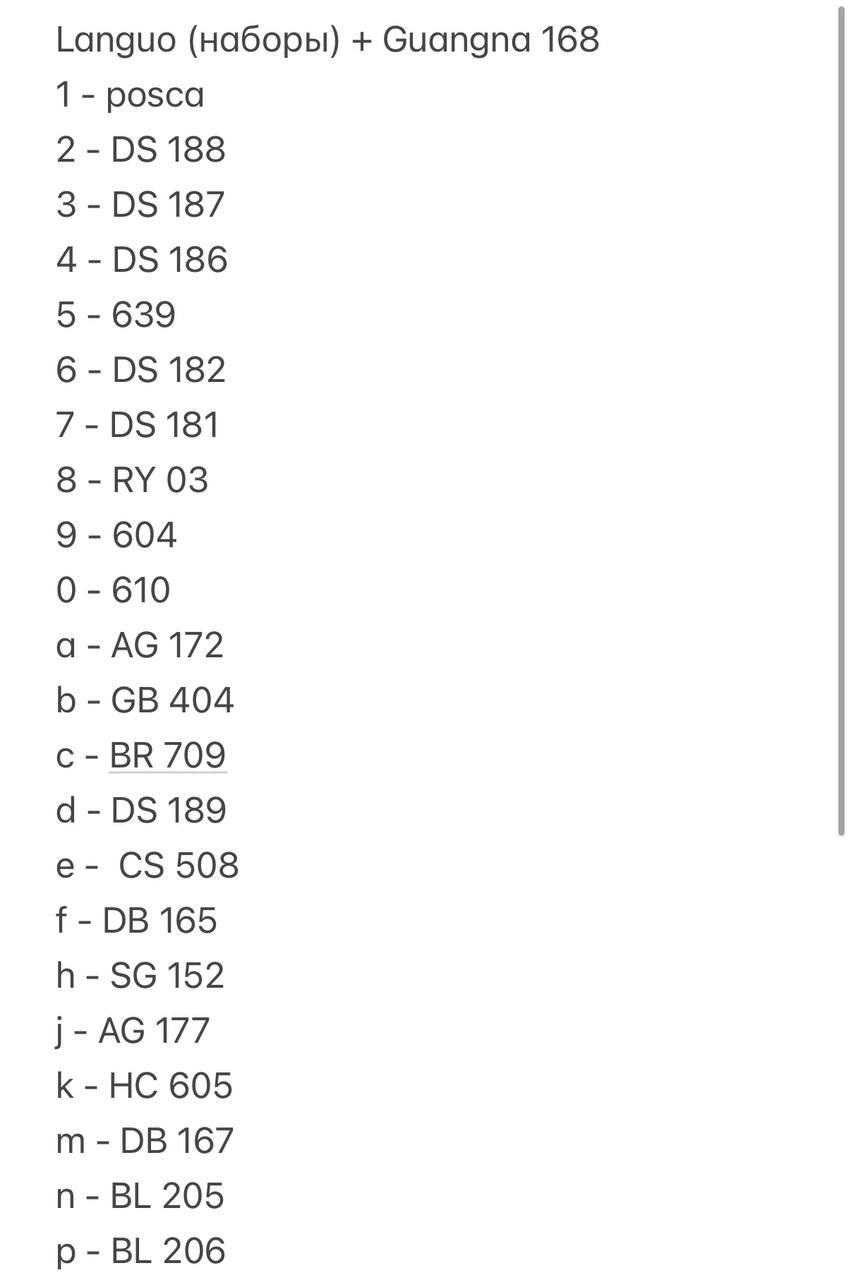Open the underlined BR 709 link

click(168, 755)
